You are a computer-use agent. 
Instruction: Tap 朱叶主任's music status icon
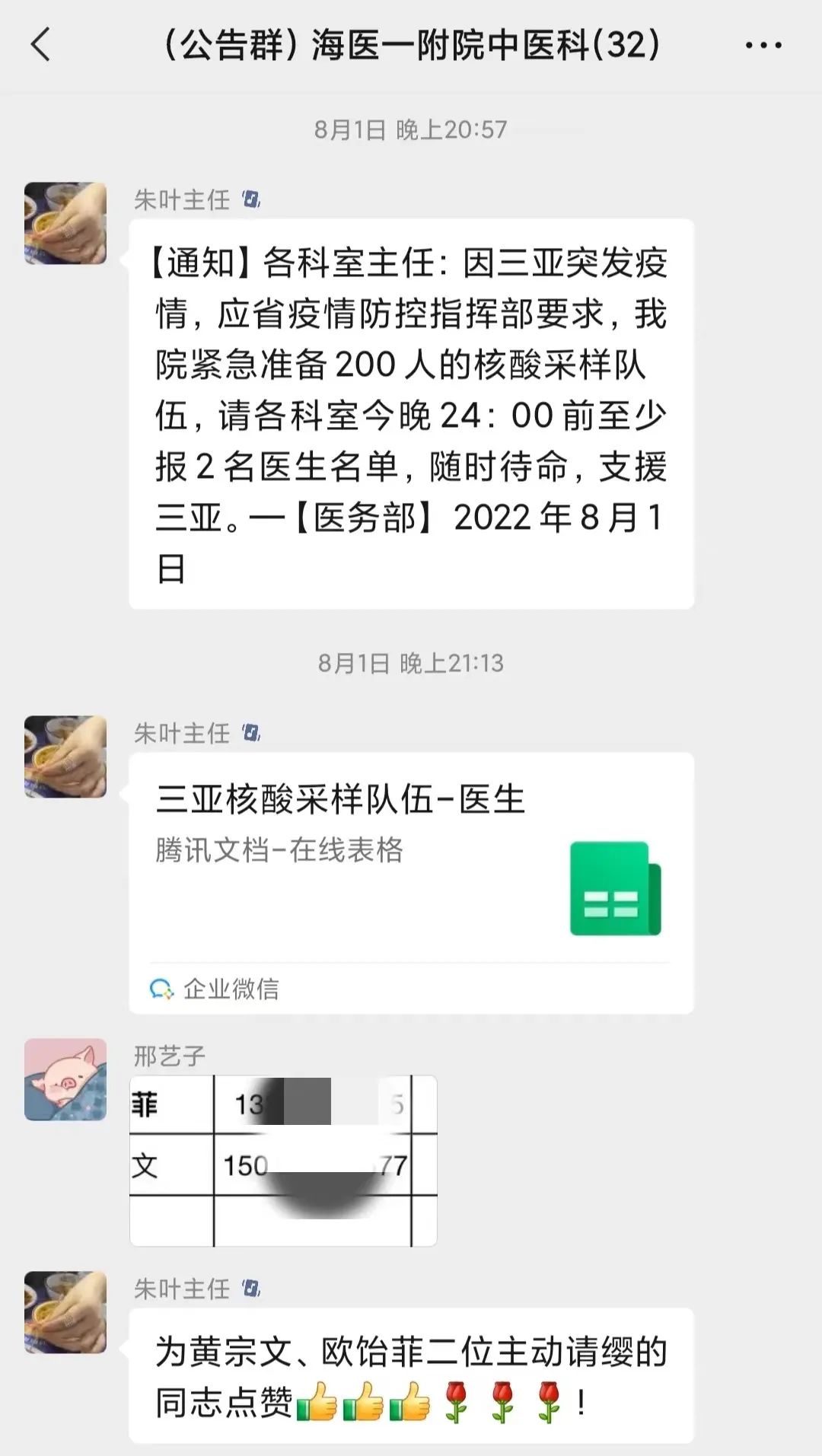(251, 197)
